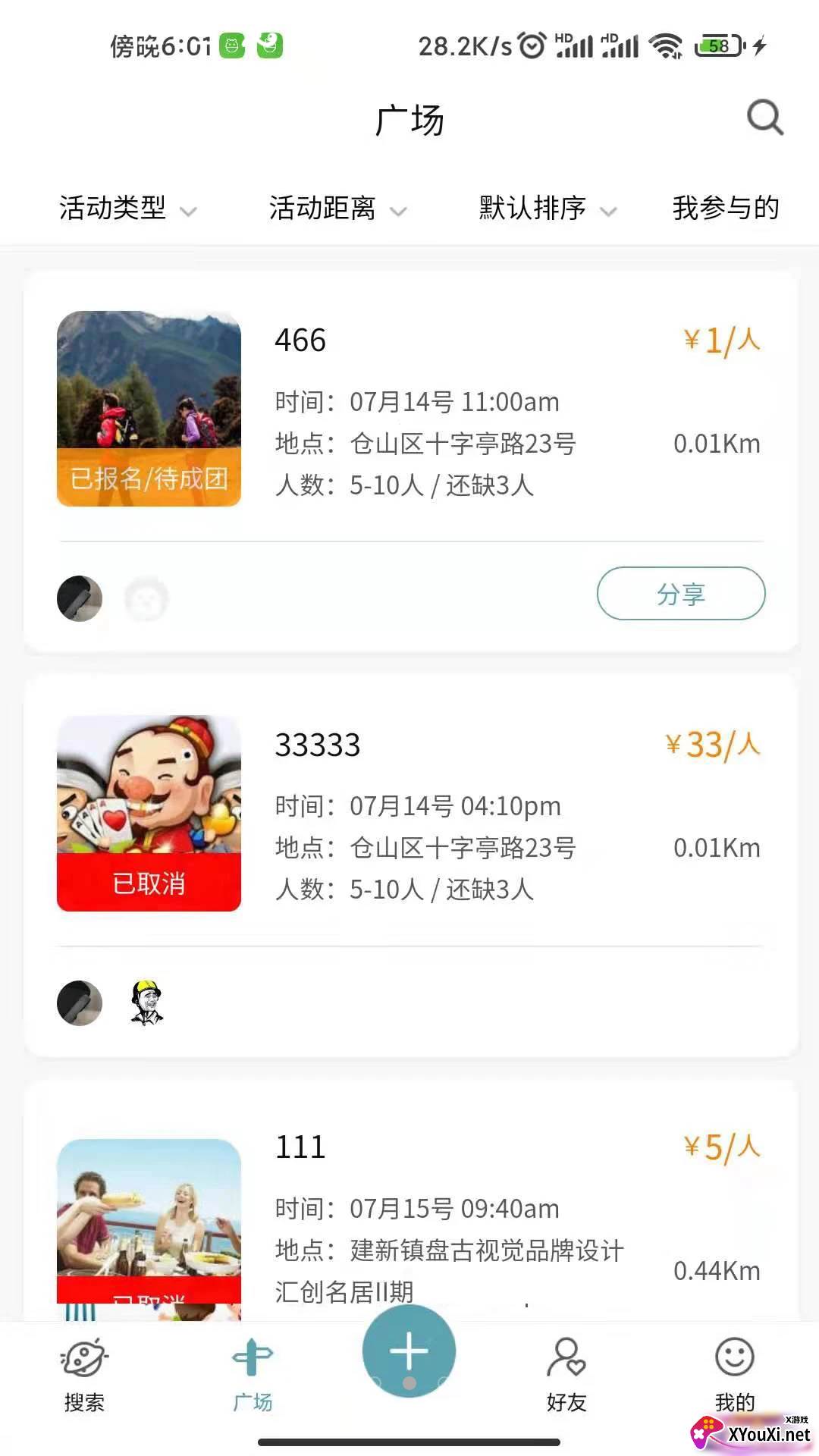Image resolution: width=819 pixels, height=1456 pixels.
Task: Open the 33333 activity card
Action: 425,815
